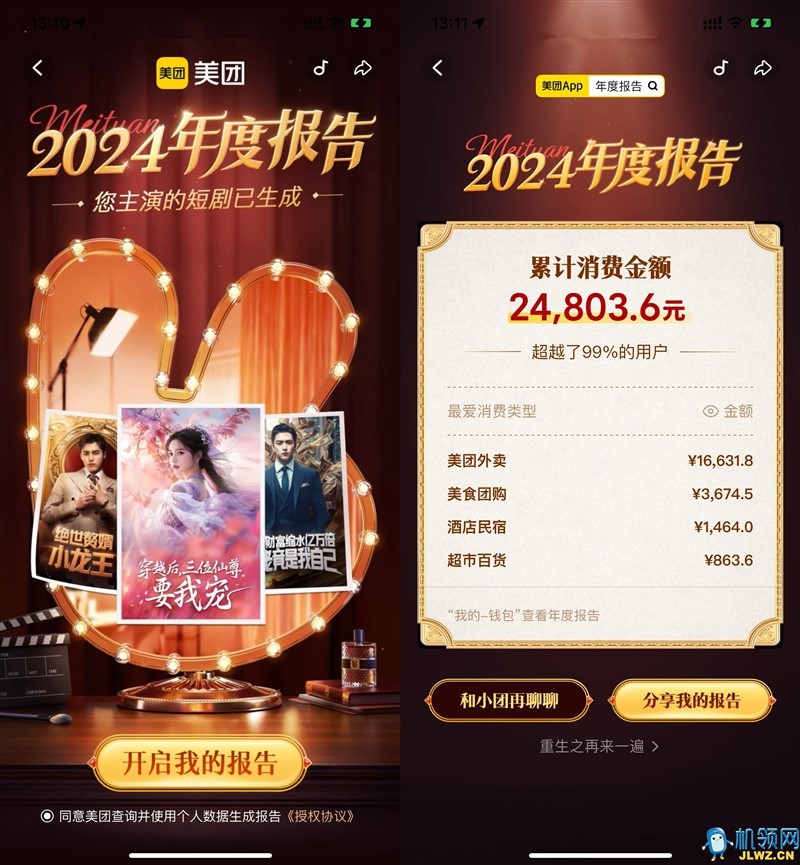Open the 《授权协议》 link
This screenshot has width=800, height=865.
click(x=320, y=816)
